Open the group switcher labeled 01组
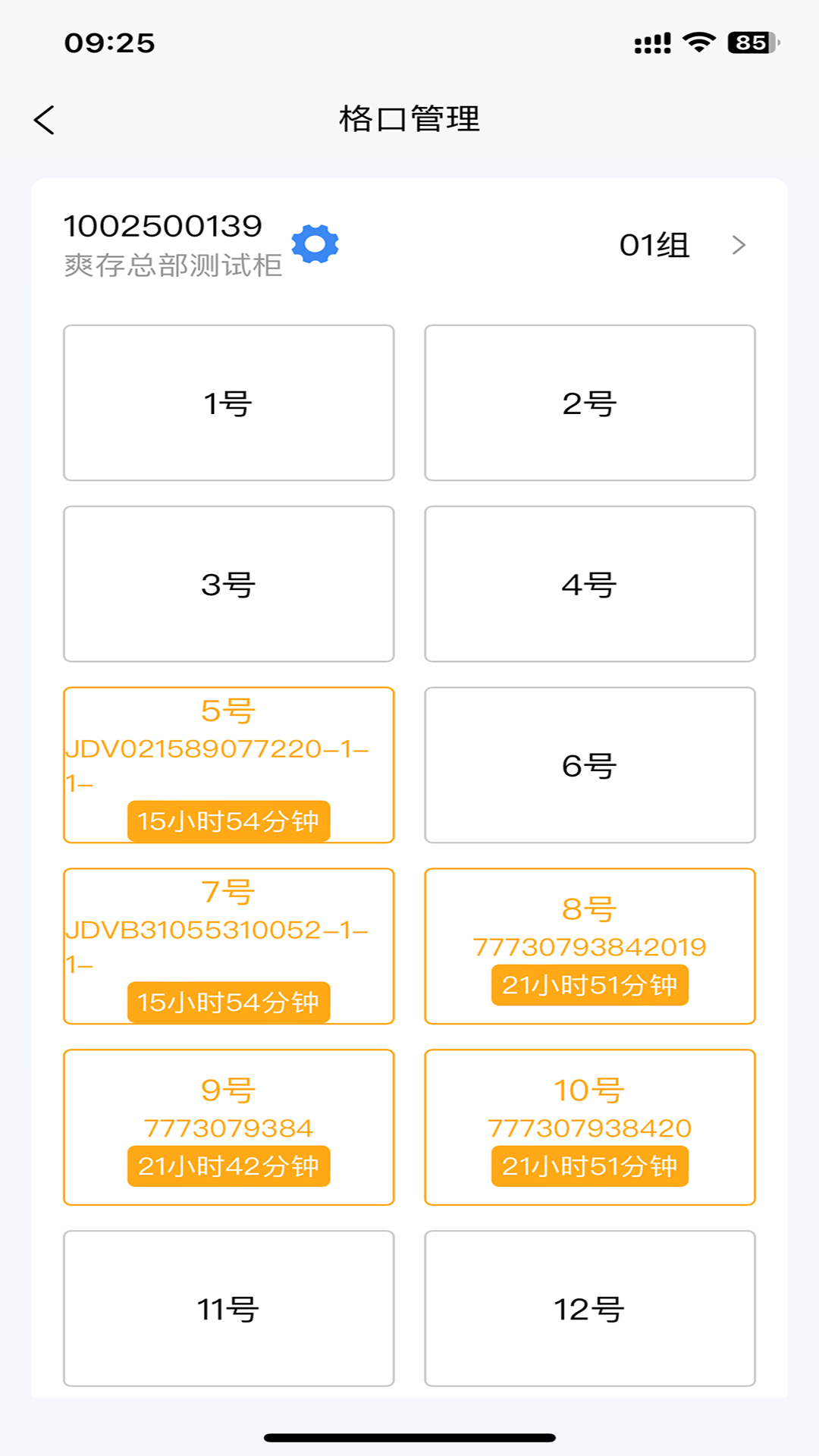Viewport: 819px width, 1456px height. click(654, 245)
